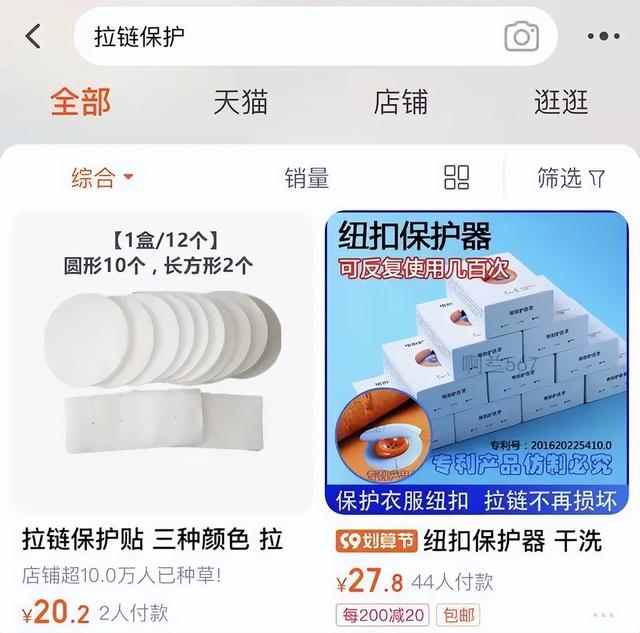Go back using the back arrow
Viewport: 640px width, 633px height.
(34, 37)
